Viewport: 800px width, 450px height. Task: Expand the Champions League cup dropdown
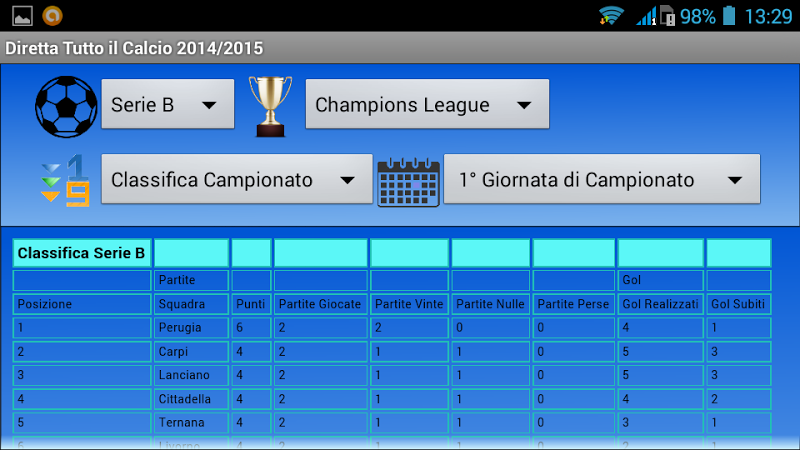pyautogui.click(x=427, y=105)
